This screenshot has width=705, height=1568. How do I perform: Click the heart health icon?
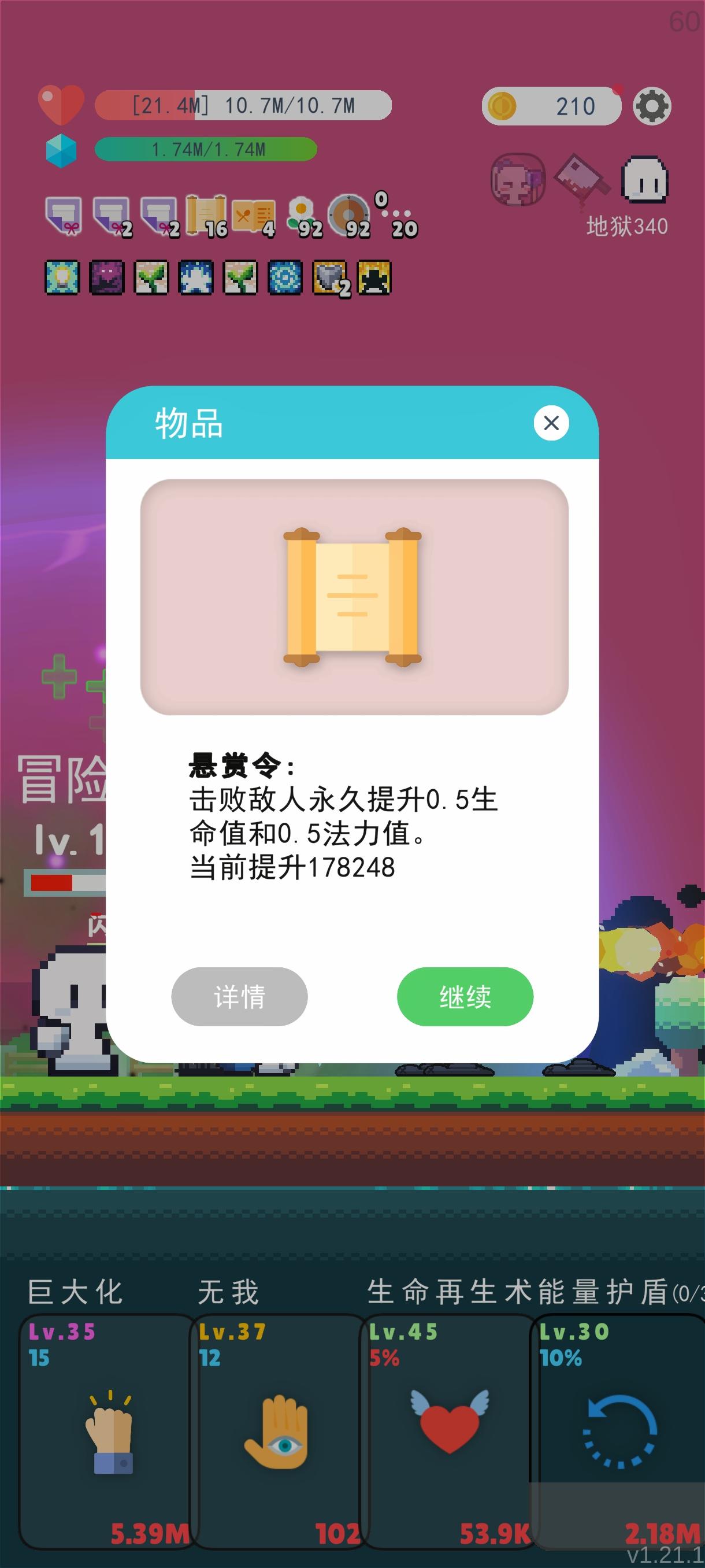(59, 105)
